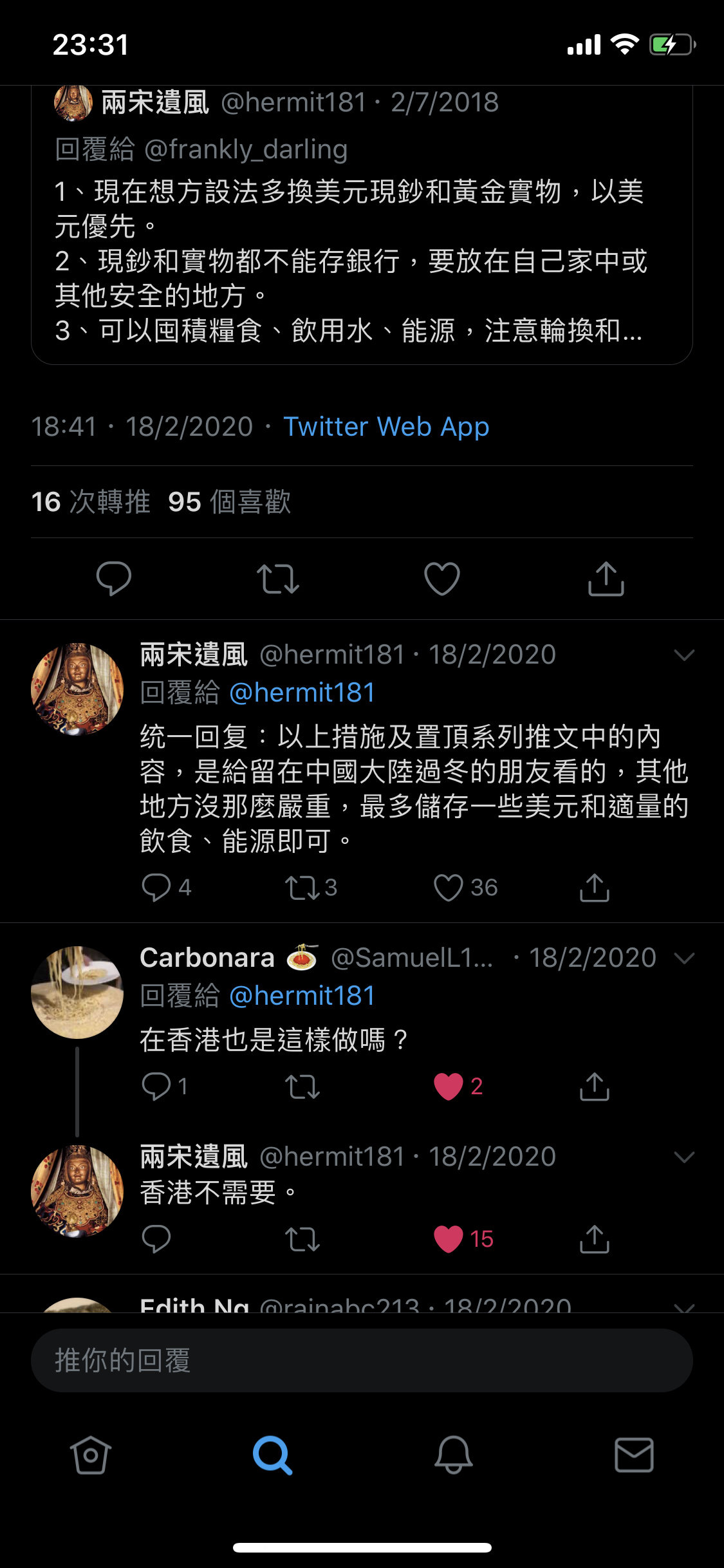Expand the chevron menu on Carbonara's tweet
724x1568 pixels.
click(684, 958)
